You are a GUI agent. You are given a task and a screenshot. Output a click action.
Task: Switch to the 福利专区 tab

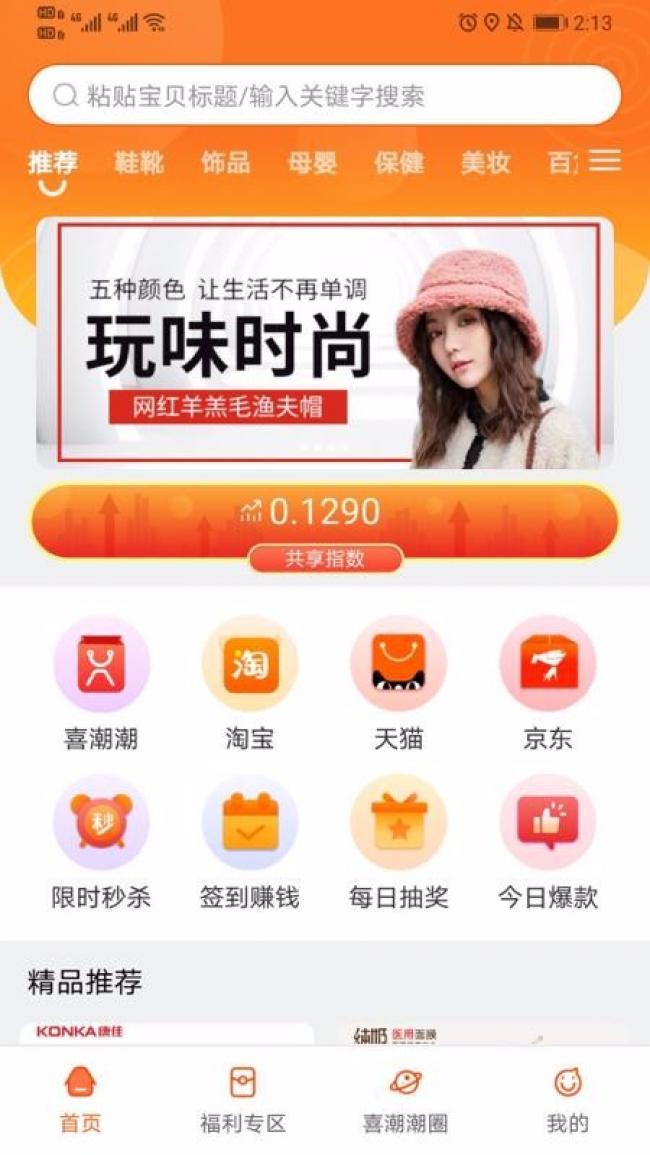pyautogui.click(x=243, y=1100)
